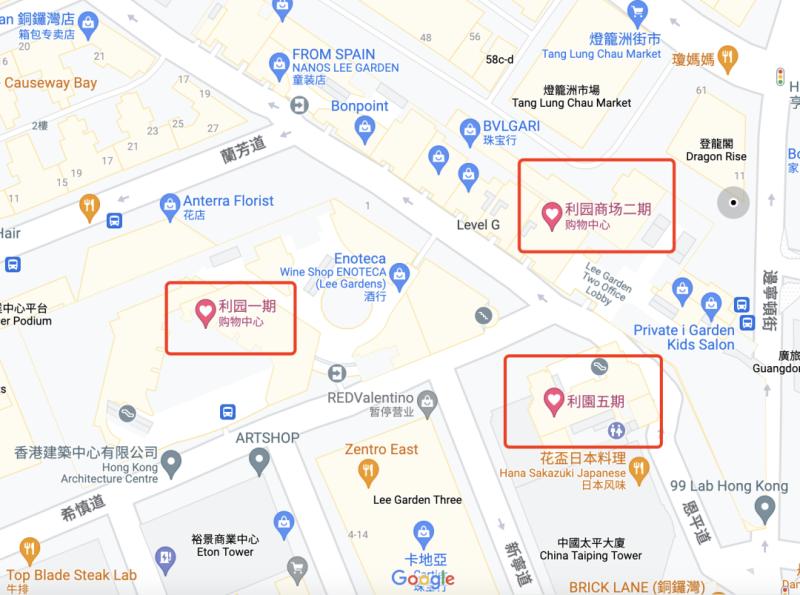Open the Tang Lung Chau Market pin
This screenshot has width=800, height=595.
click(636, 14)
